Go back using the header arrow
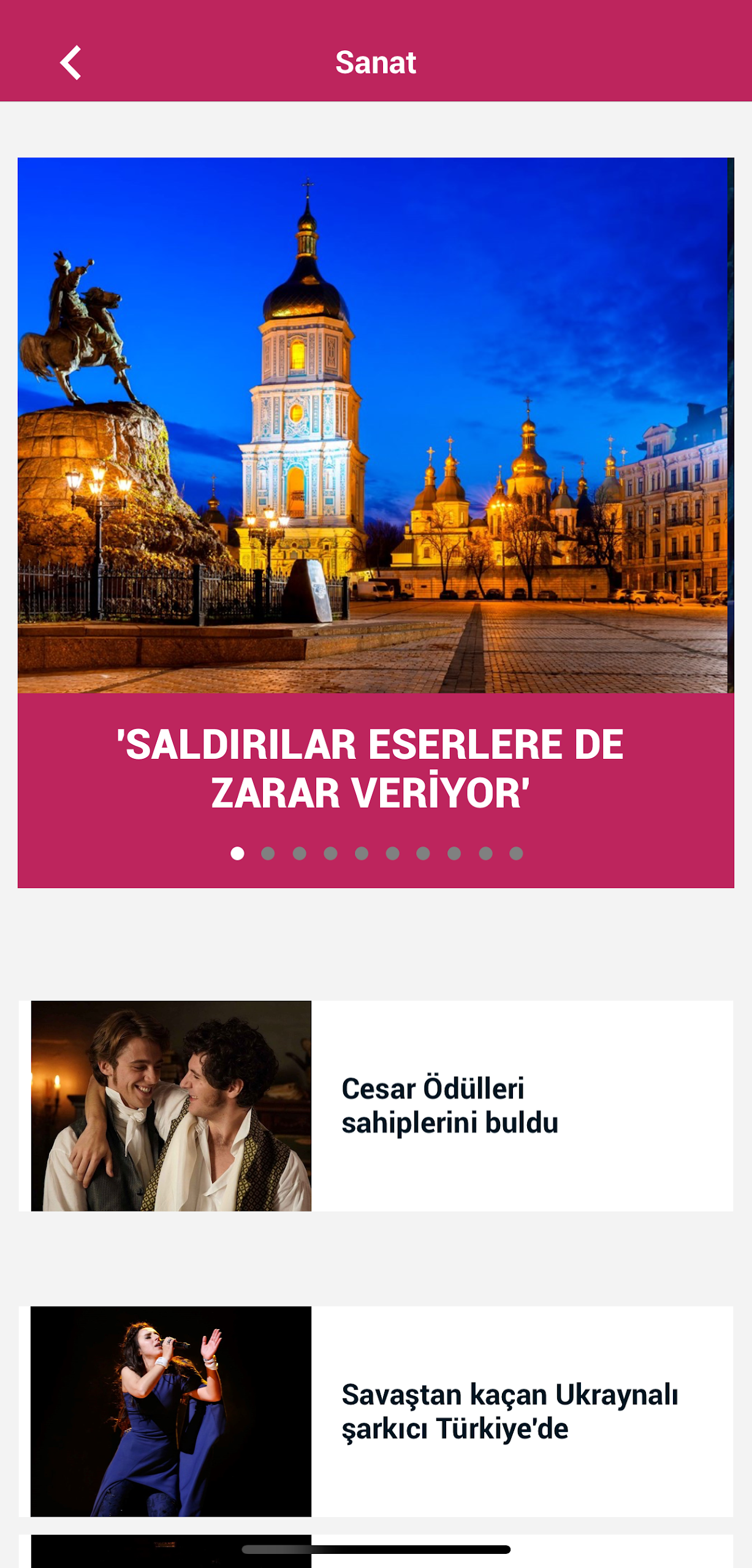The image size is (752, 1568). [70, 62]
